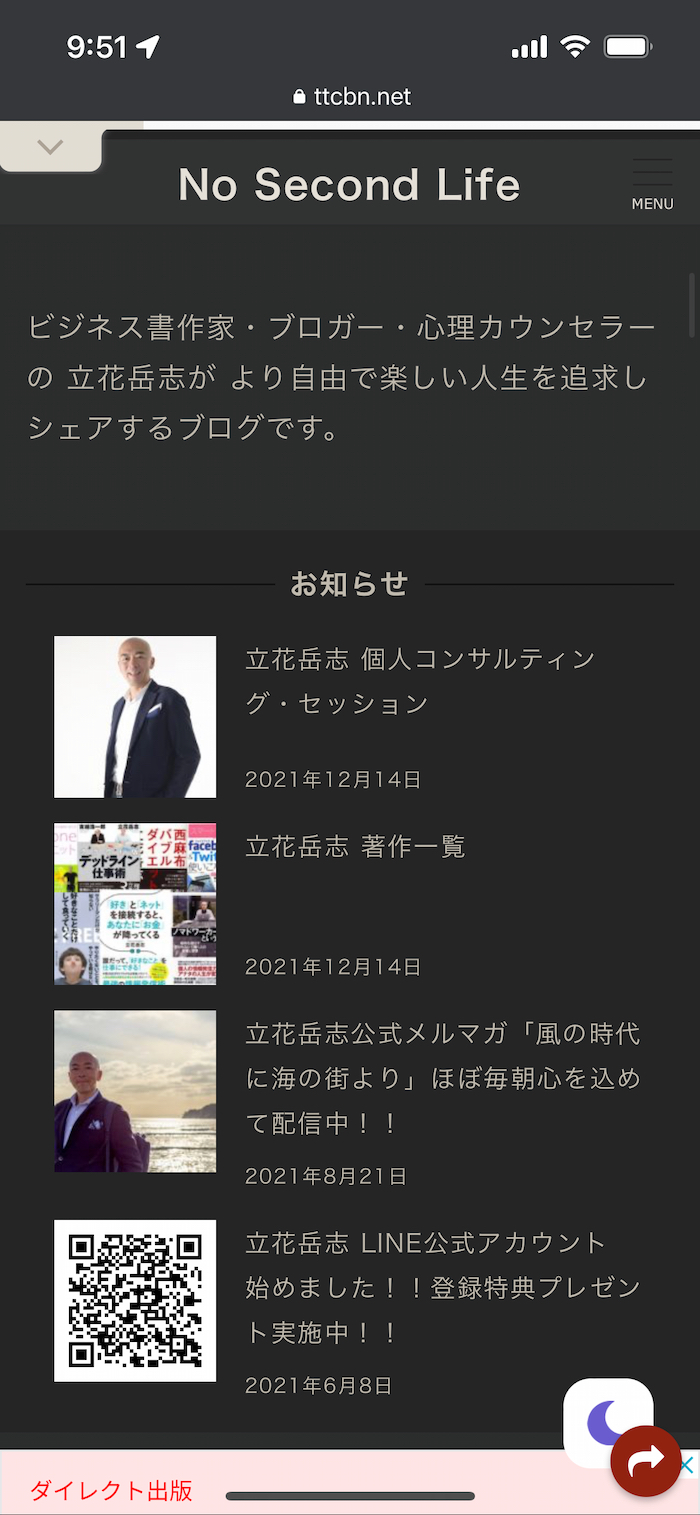This screenshot has height=1515, width=700.
Task: Open the 立花岳志 著作一覧 article
Action: click(356, 847)
